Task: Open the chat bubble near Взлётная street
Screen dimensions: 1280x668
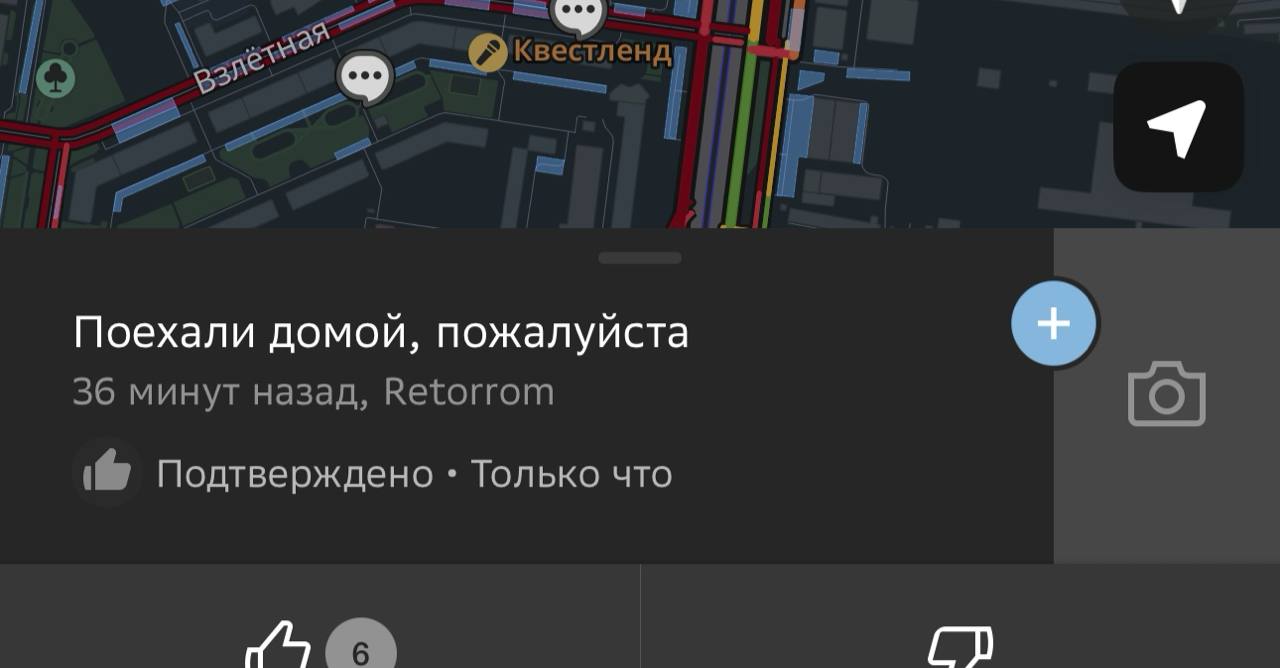Action: coord(365,77)
